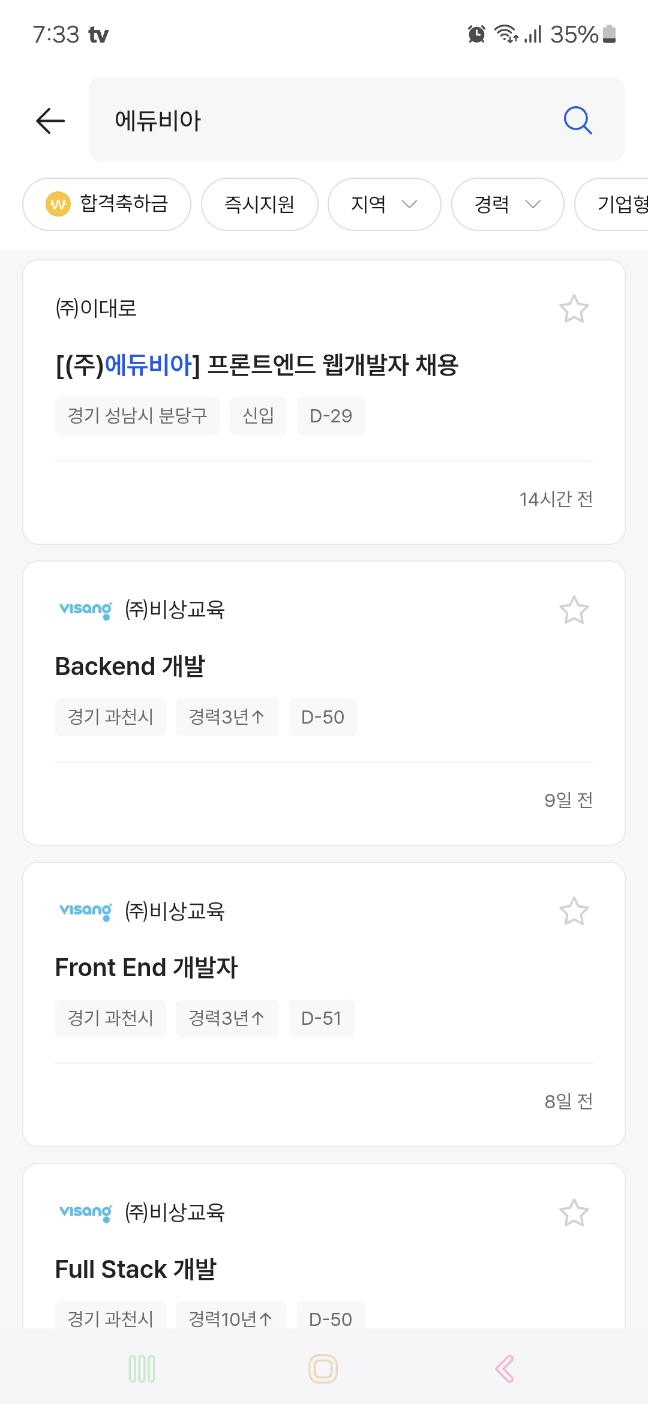Open recent apps from the navigation bar

pos(142,1368)
